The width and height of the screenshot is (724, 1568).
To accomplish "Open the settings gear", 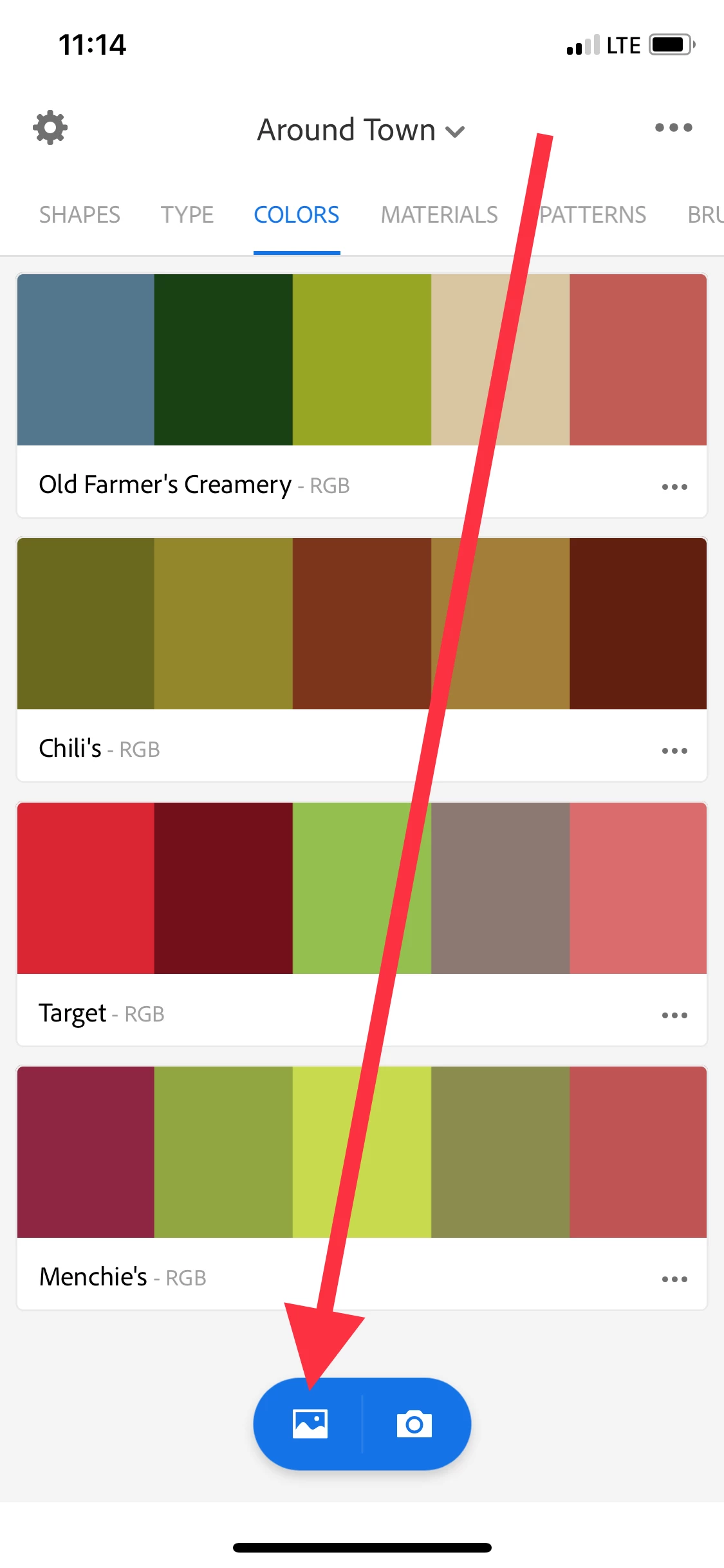I will 50,127.
